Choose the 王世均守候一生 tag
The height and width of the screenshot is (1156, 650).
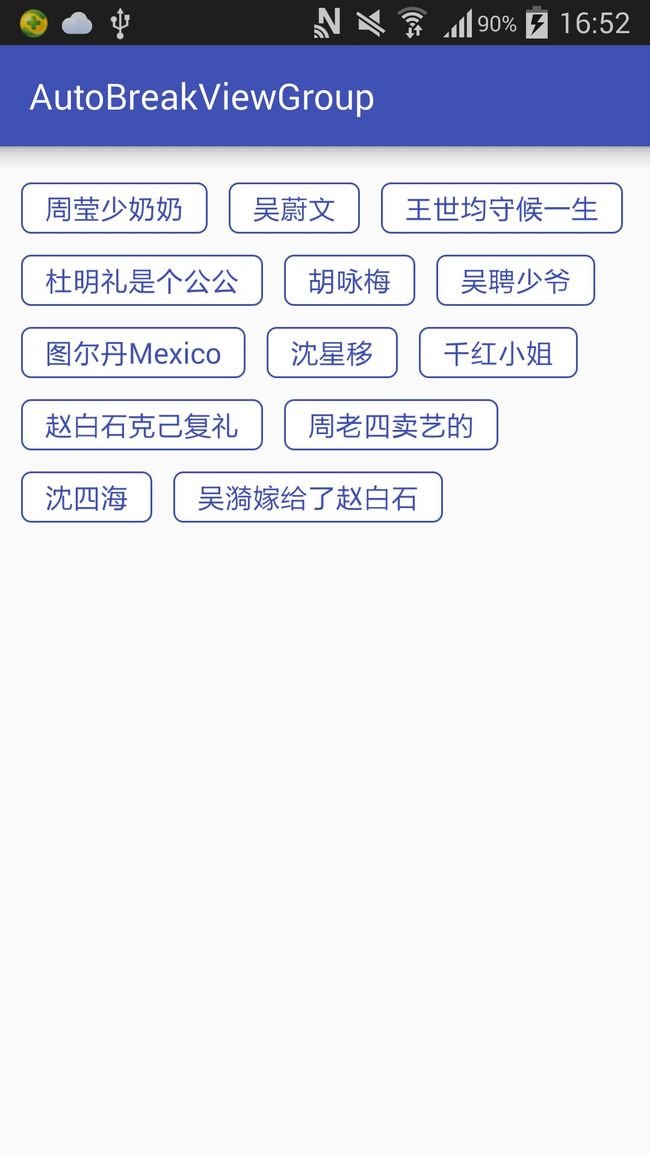[502, 209]
